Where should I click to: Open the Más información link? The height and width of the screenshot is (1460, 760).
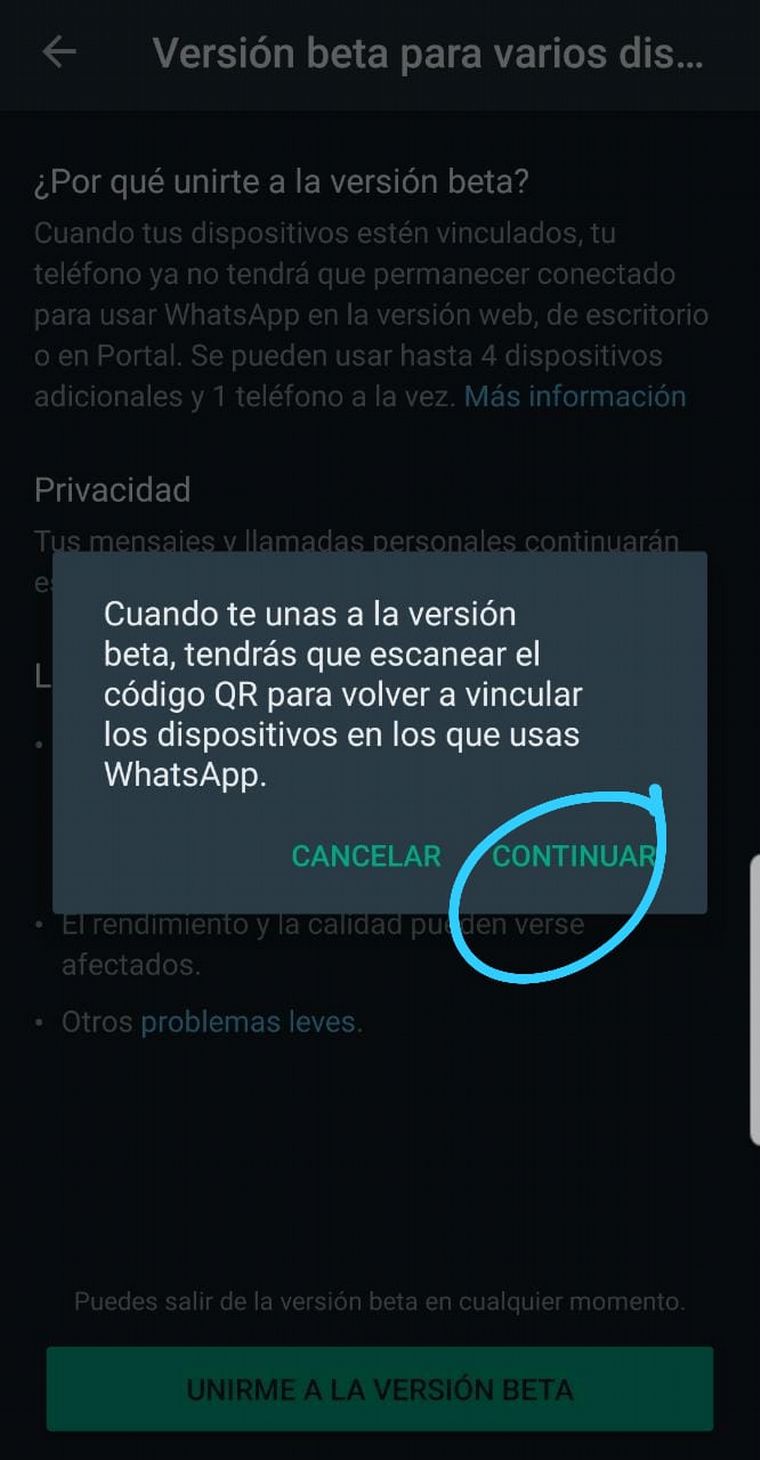pyautogui.click(x=575, y=396)
